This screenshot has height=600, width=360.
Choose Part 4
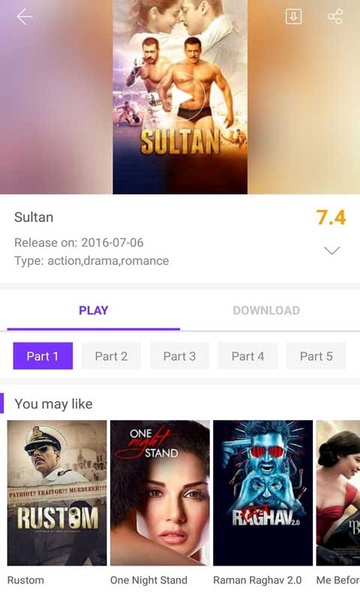tap(248, 356)
